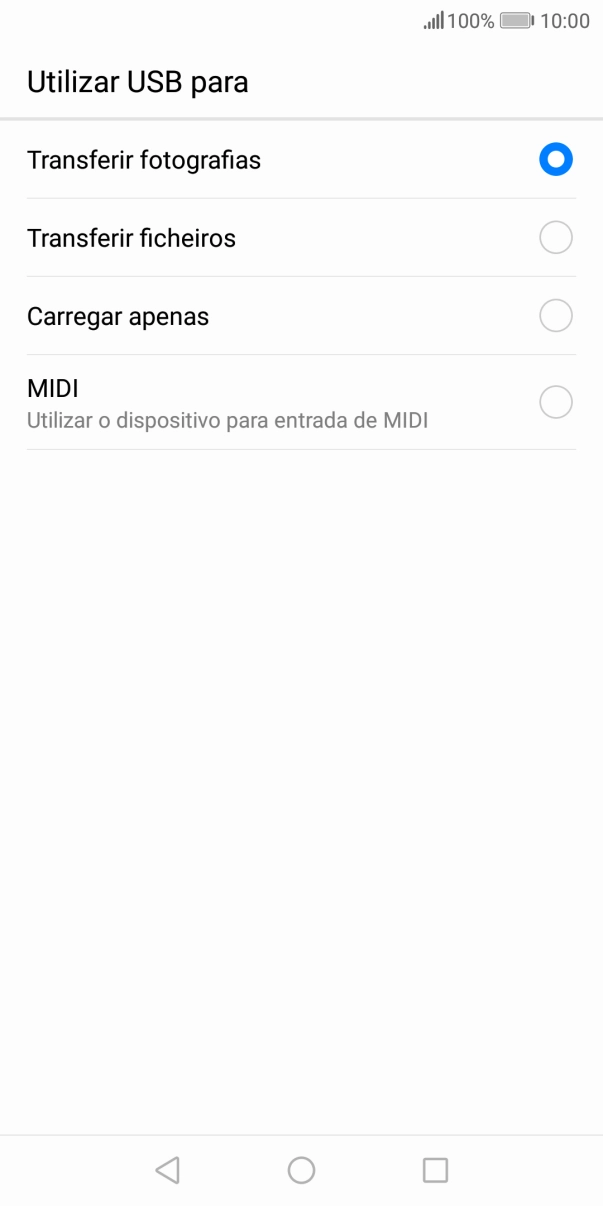
Task: Select Carregar apenas mode
Action: point(555,316)
